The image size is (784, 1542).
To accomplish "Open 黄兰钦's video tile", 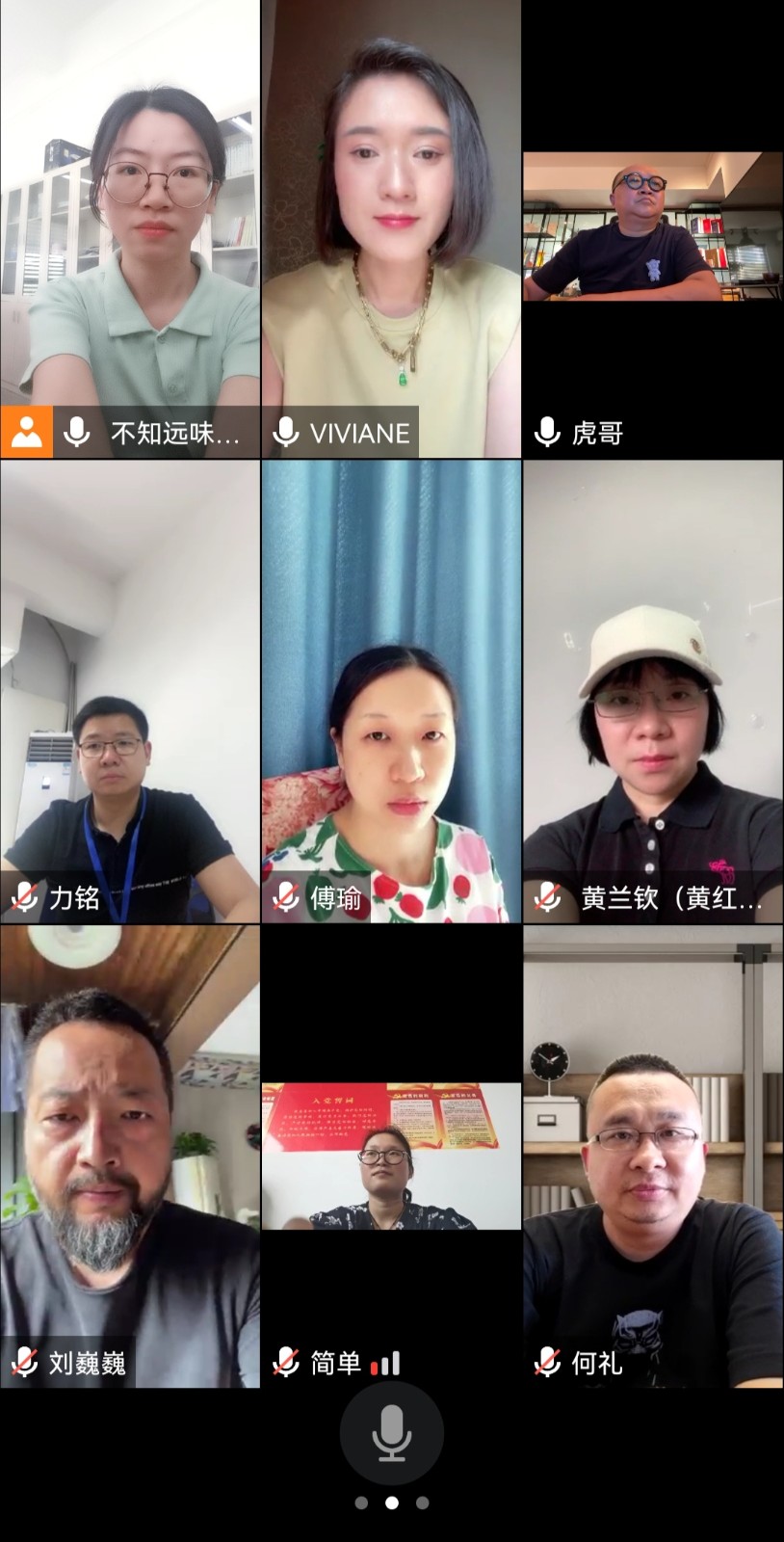I will coord(653,691).
